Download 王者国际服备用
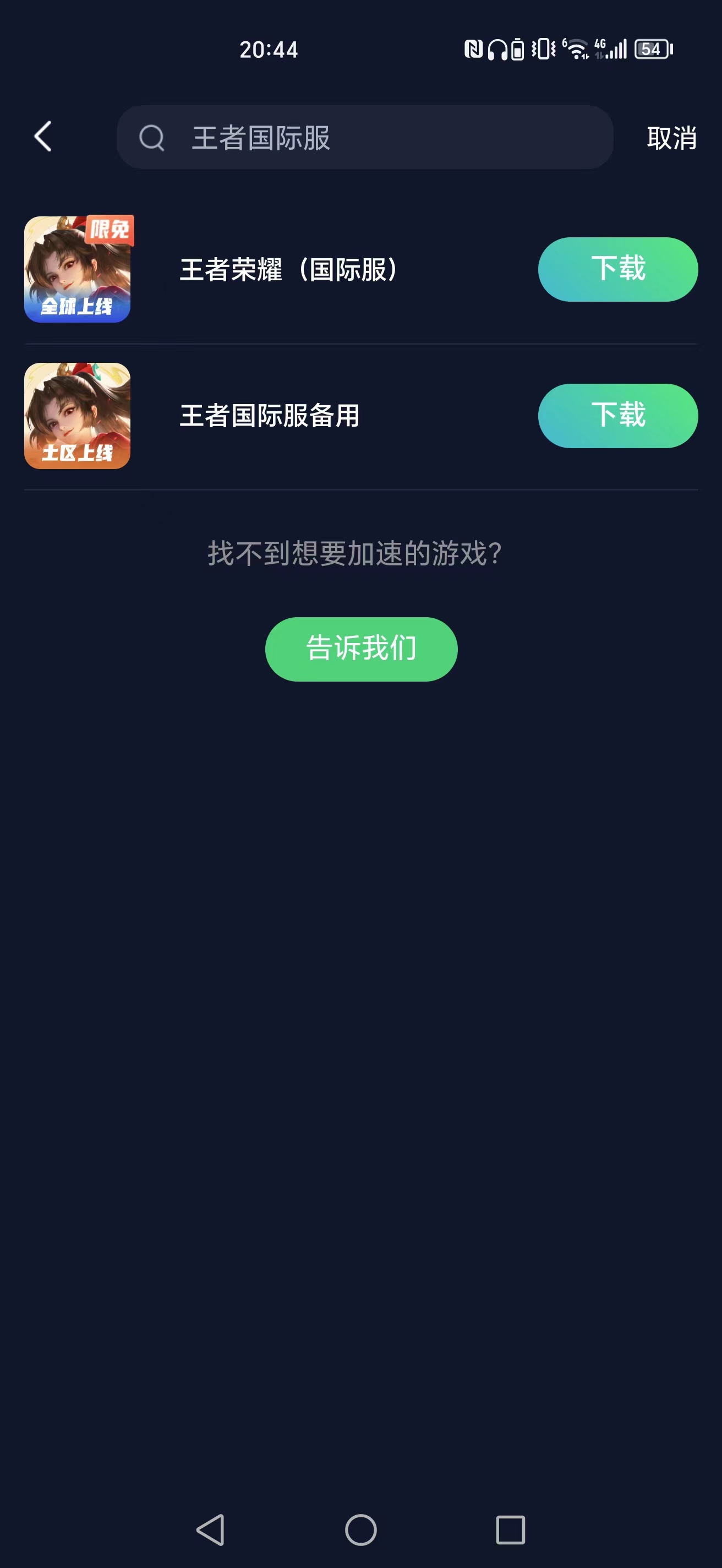 click(x=617, y=416)
